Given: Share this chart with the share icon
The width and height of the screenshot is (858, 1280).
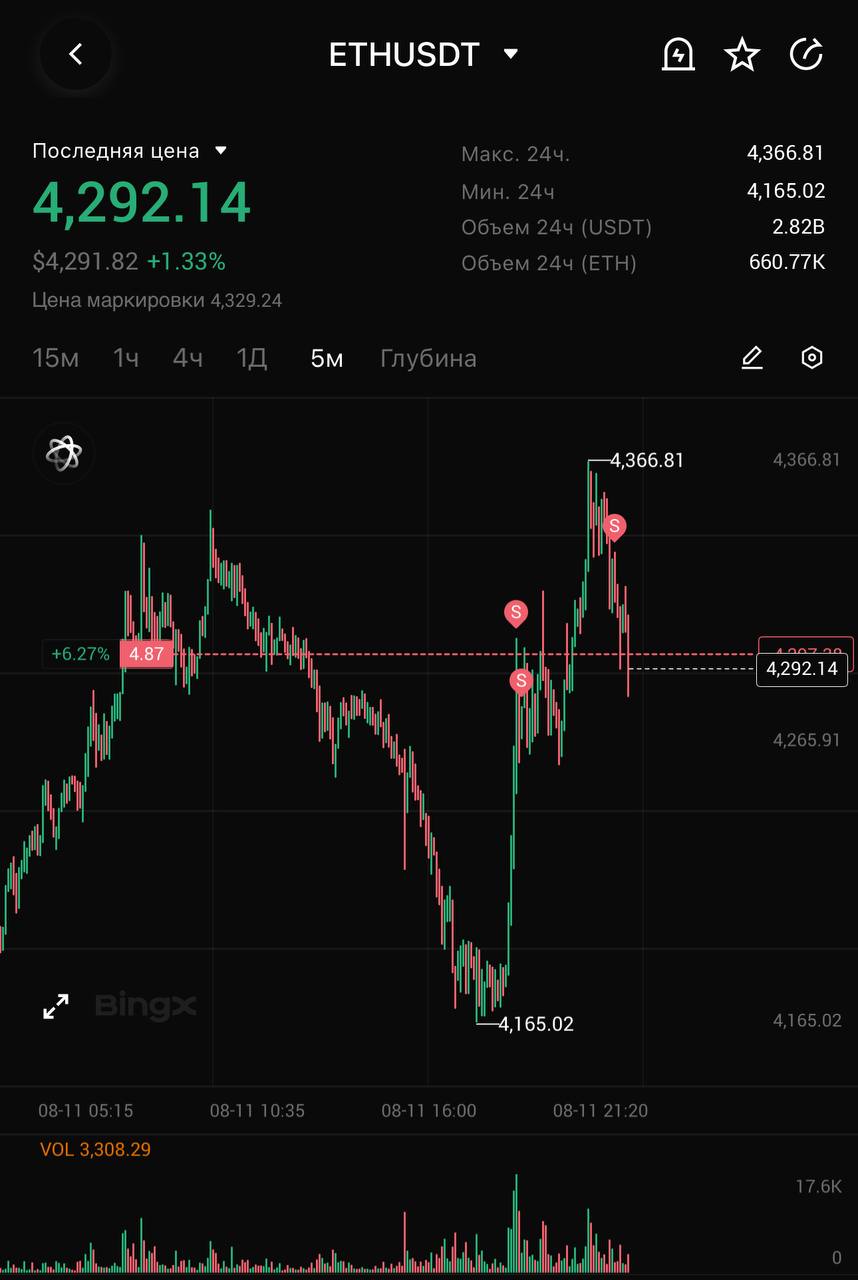Looking at the screenshot, I should point(806,54).
